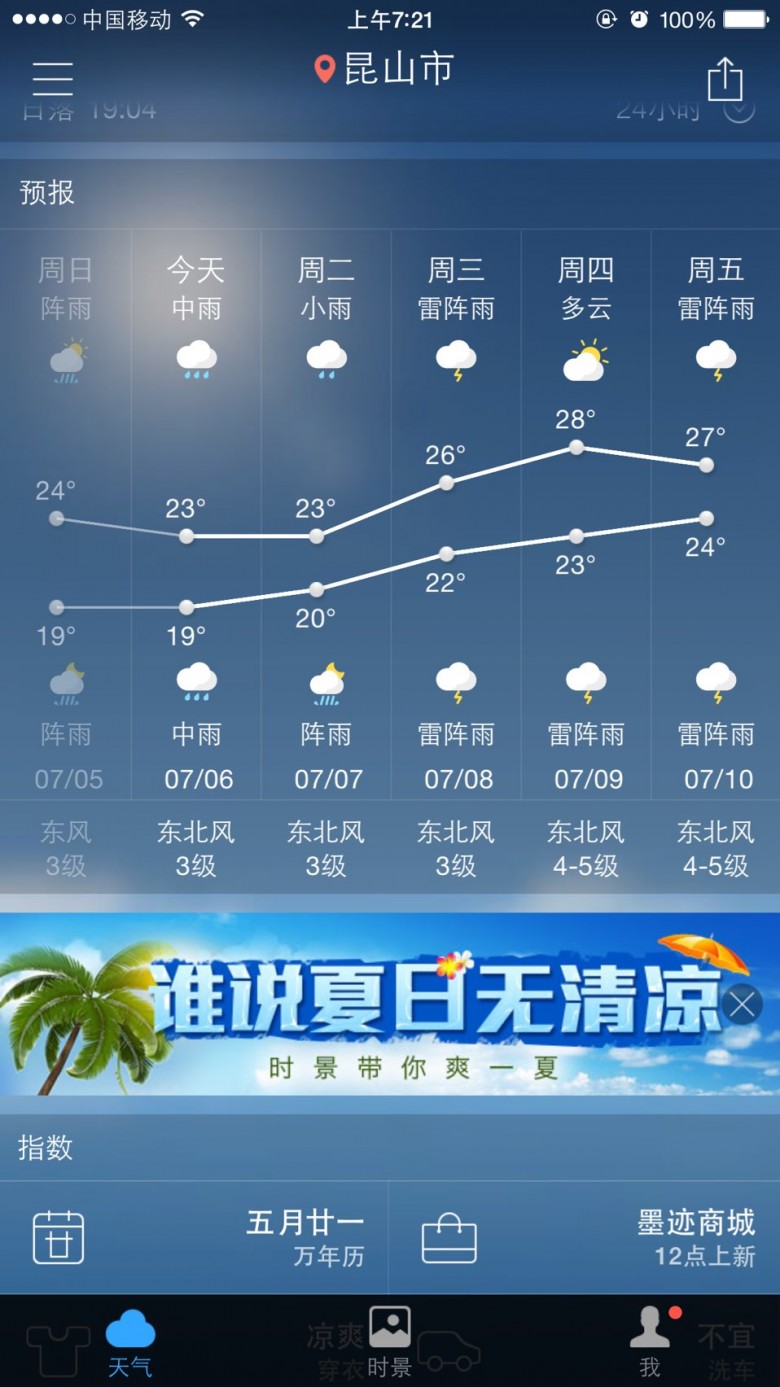Select today's forecast column 今天

coord(196,515)
